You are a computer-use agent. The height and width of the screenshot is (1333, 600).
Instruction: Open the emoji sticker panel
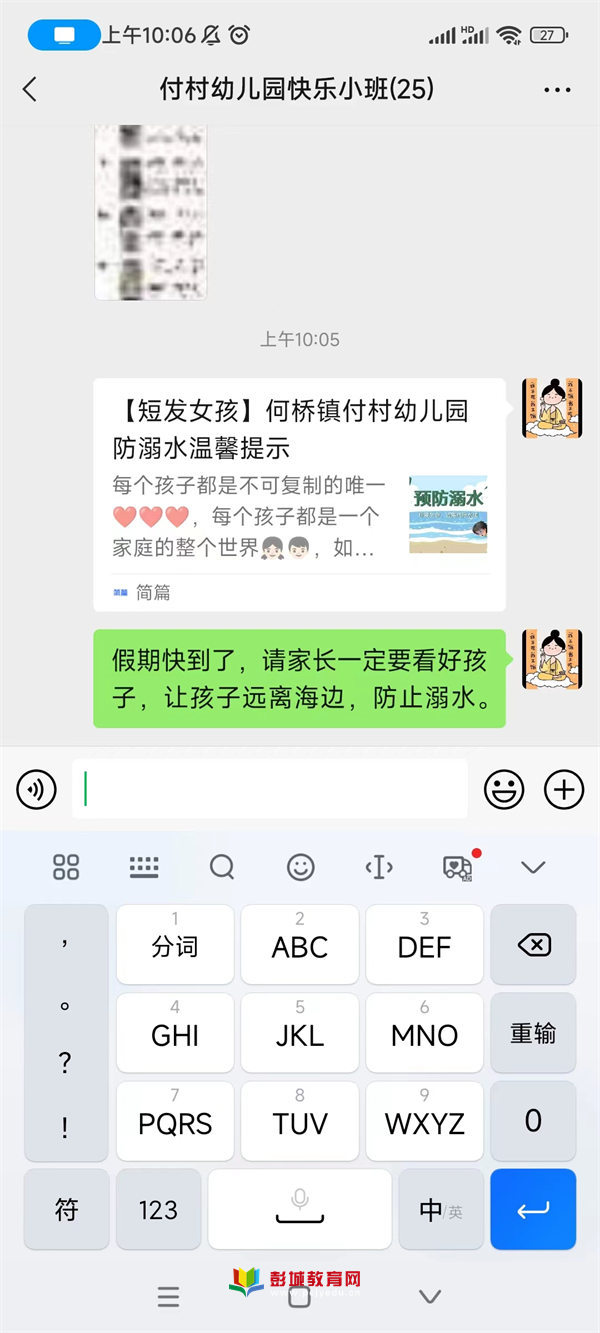pyautogui.click(x=504, y=790)
